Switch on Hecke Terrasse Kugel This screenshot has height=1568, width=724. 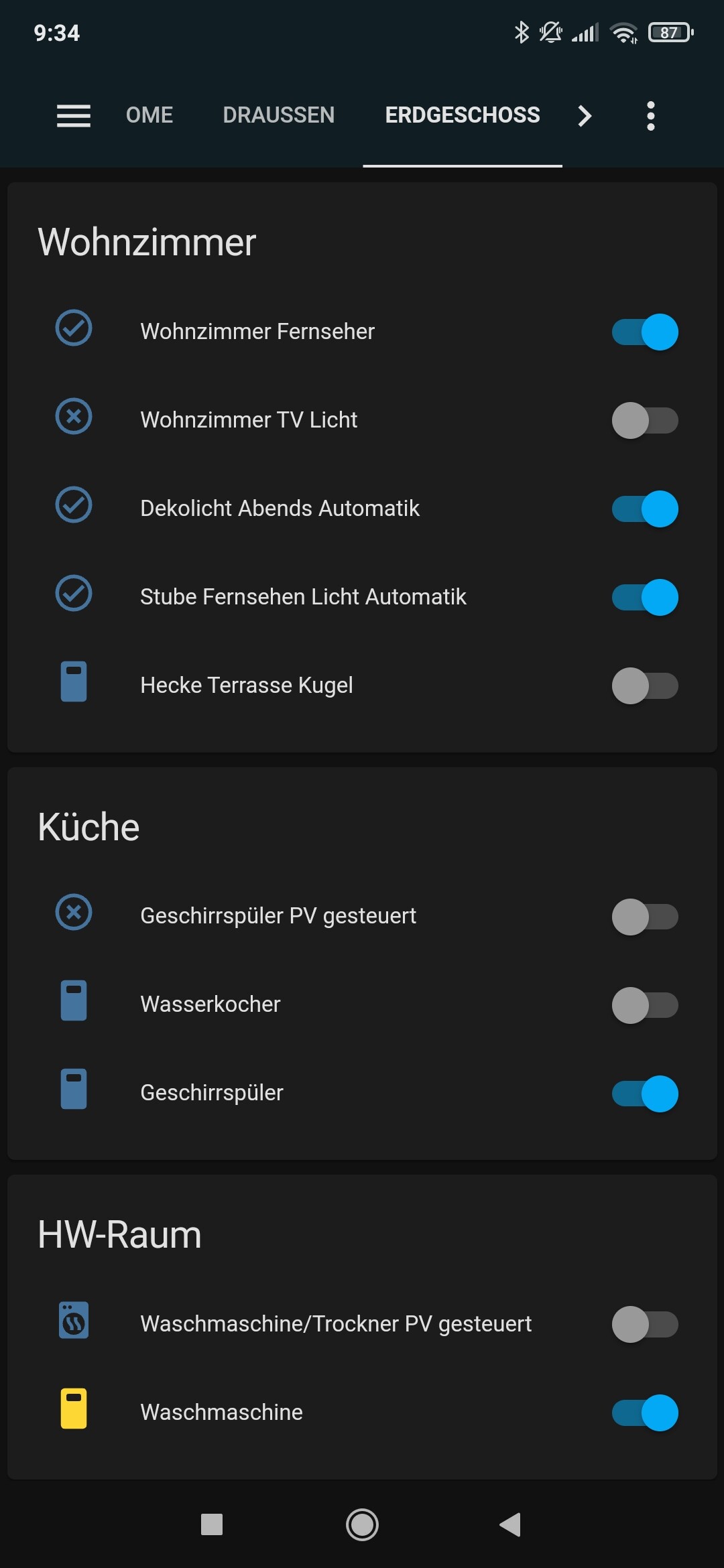pyautogui.click(x=645, y=685)
